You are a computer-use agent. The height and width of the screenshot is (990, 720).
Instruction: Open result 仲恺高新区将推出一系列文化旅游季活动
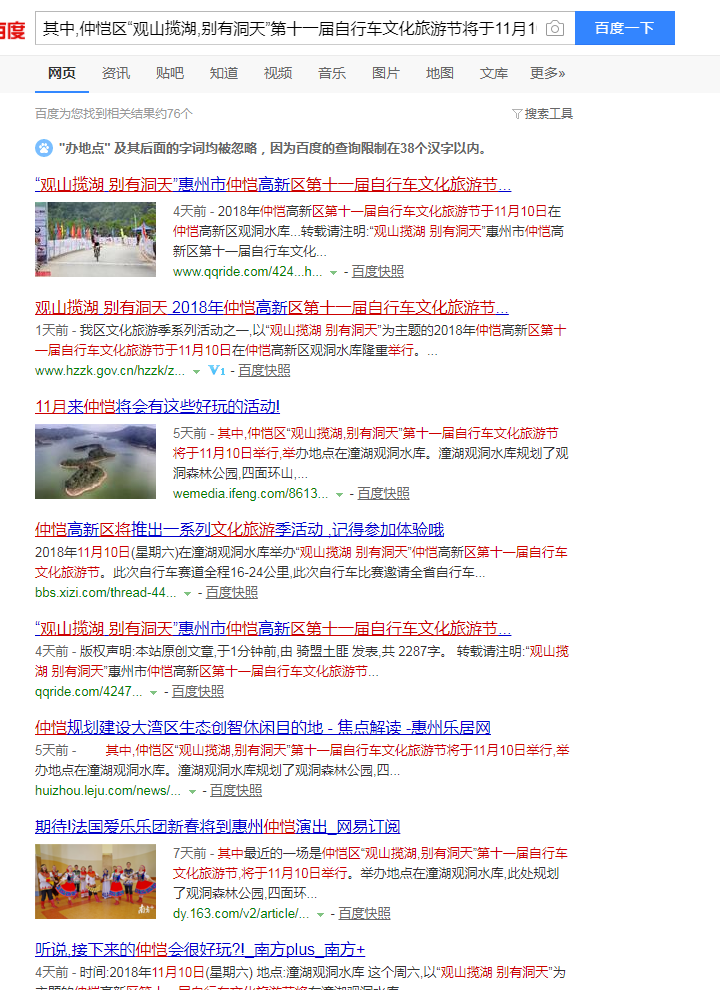[239, 529]
